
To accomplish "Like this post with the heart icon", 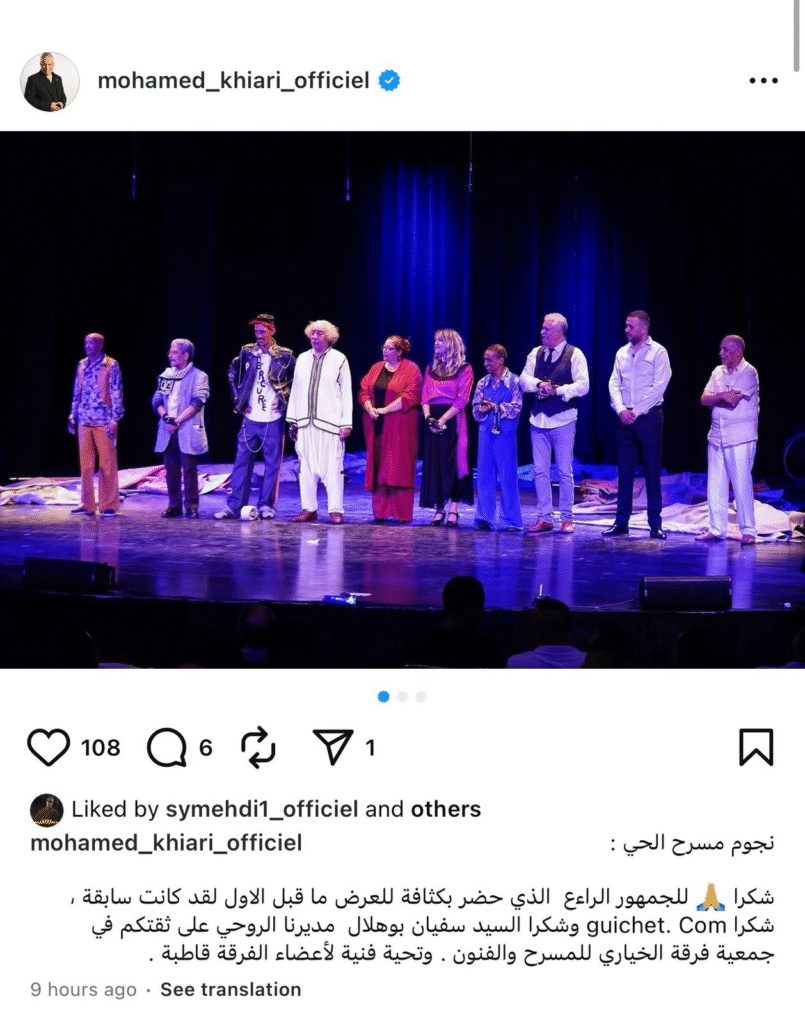I will [x=49, y=747].
